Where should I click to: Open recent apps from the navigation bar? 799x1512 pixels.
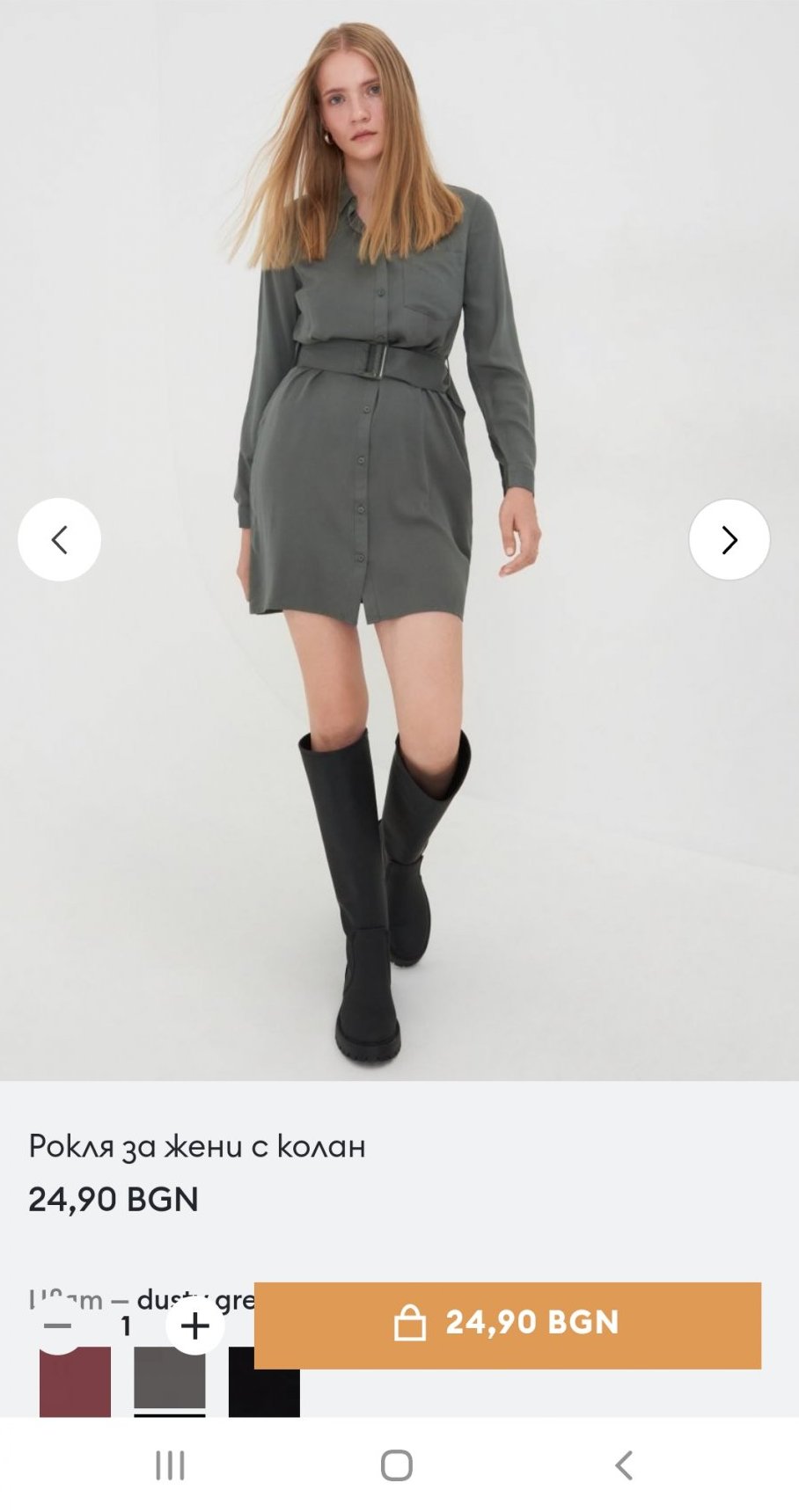170,1465
